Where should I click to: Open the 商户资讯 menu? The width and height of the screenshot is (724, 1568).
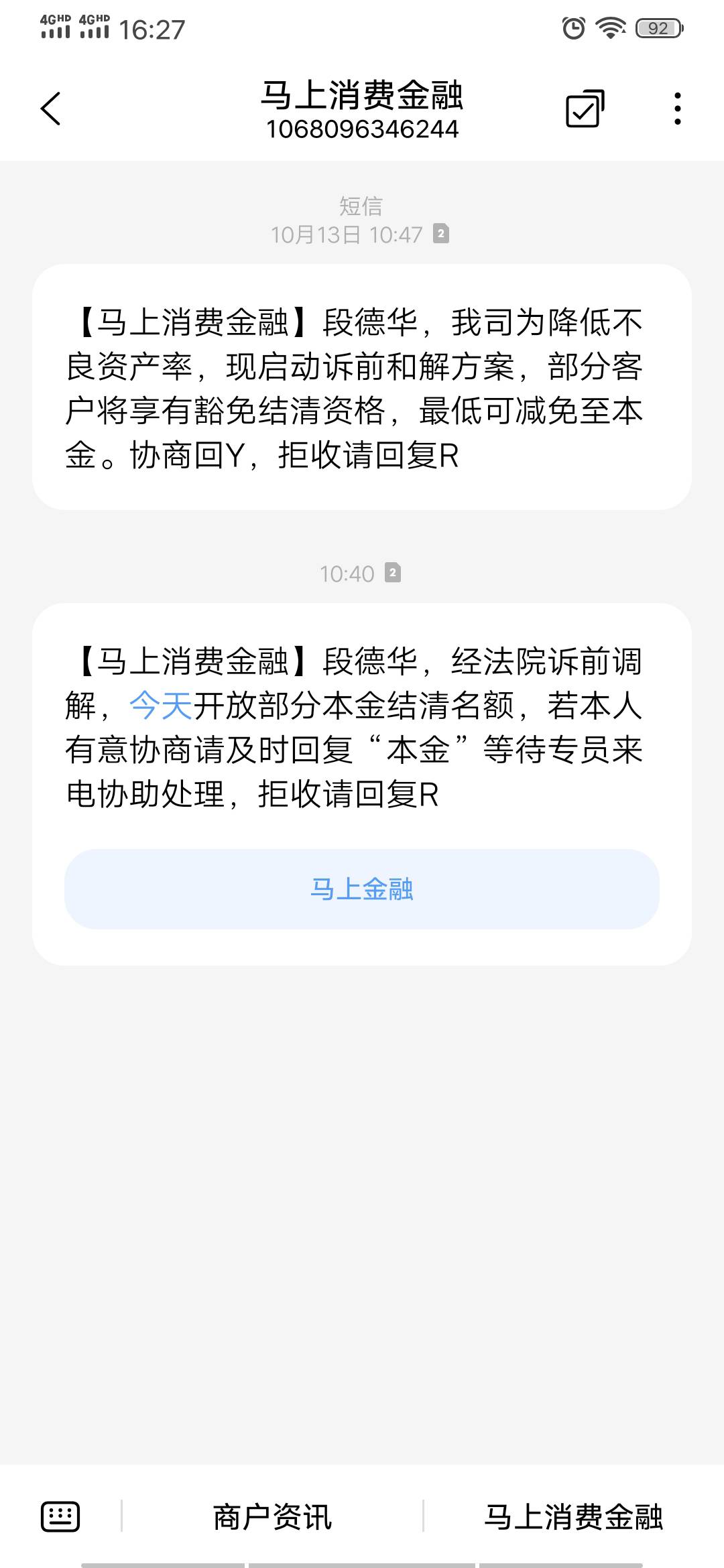point(272,1517)
